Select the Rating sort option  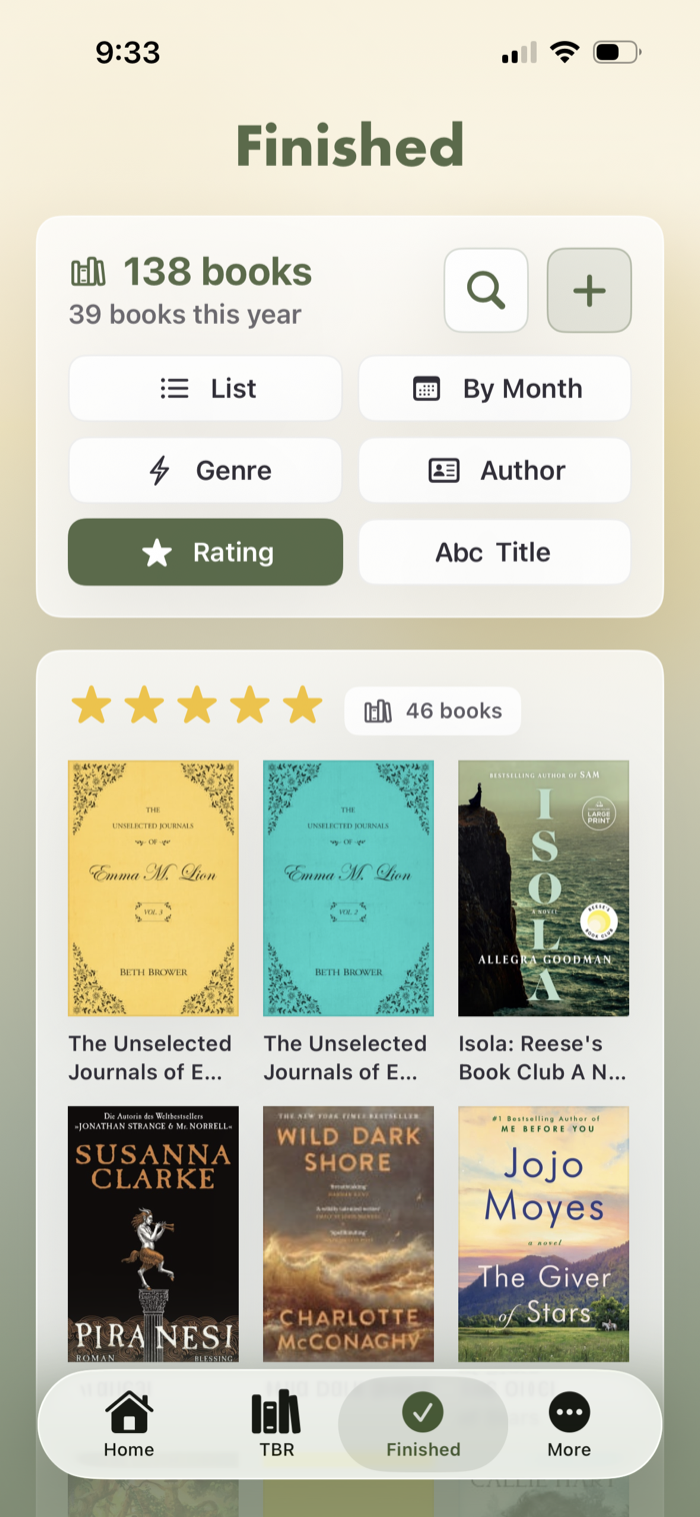tap(205, 552)
